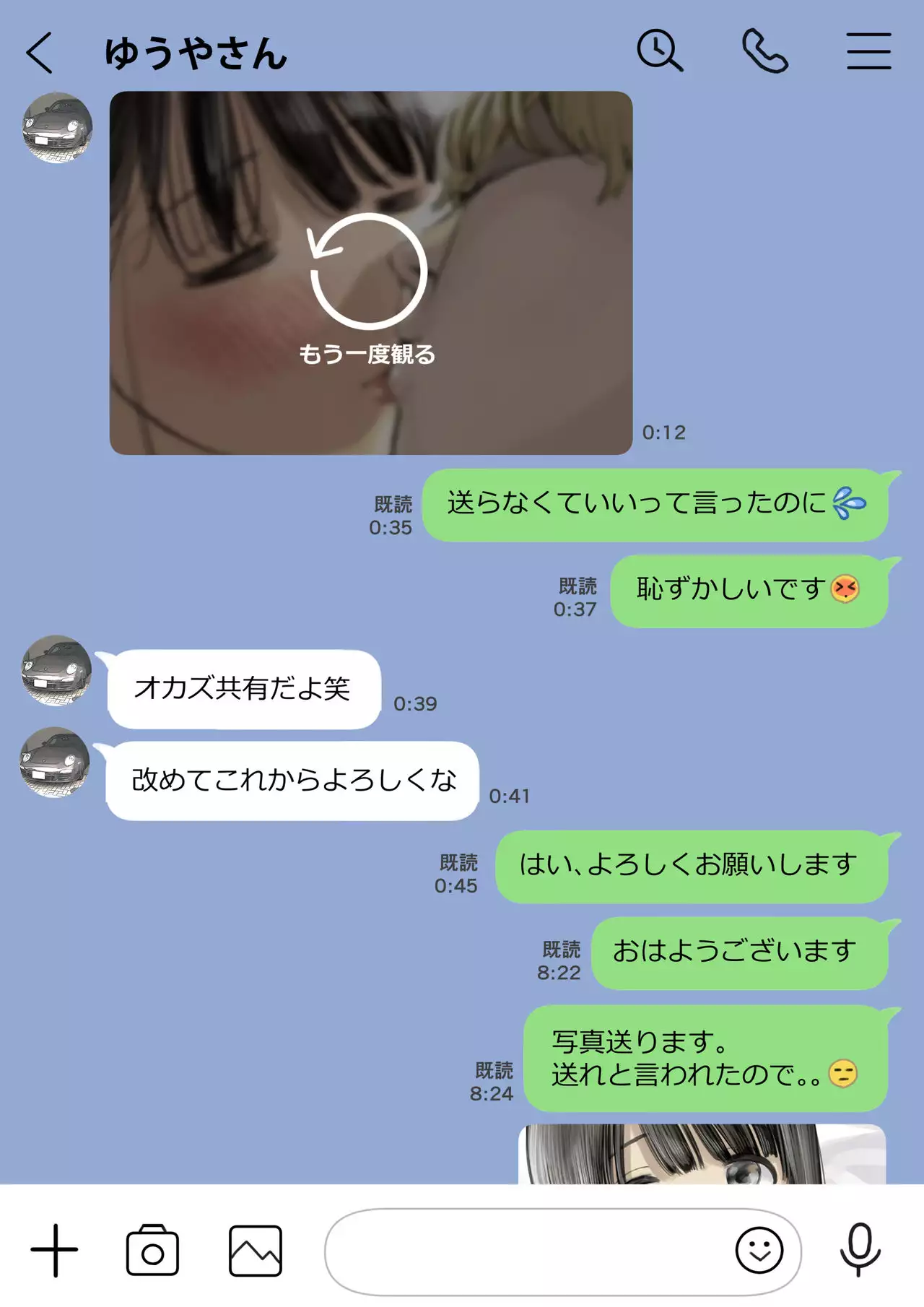Image resolution: width=924 pixels, height=1307 pixels.
Task: Open the chat search icon
Action: click(x=659, y=51)
